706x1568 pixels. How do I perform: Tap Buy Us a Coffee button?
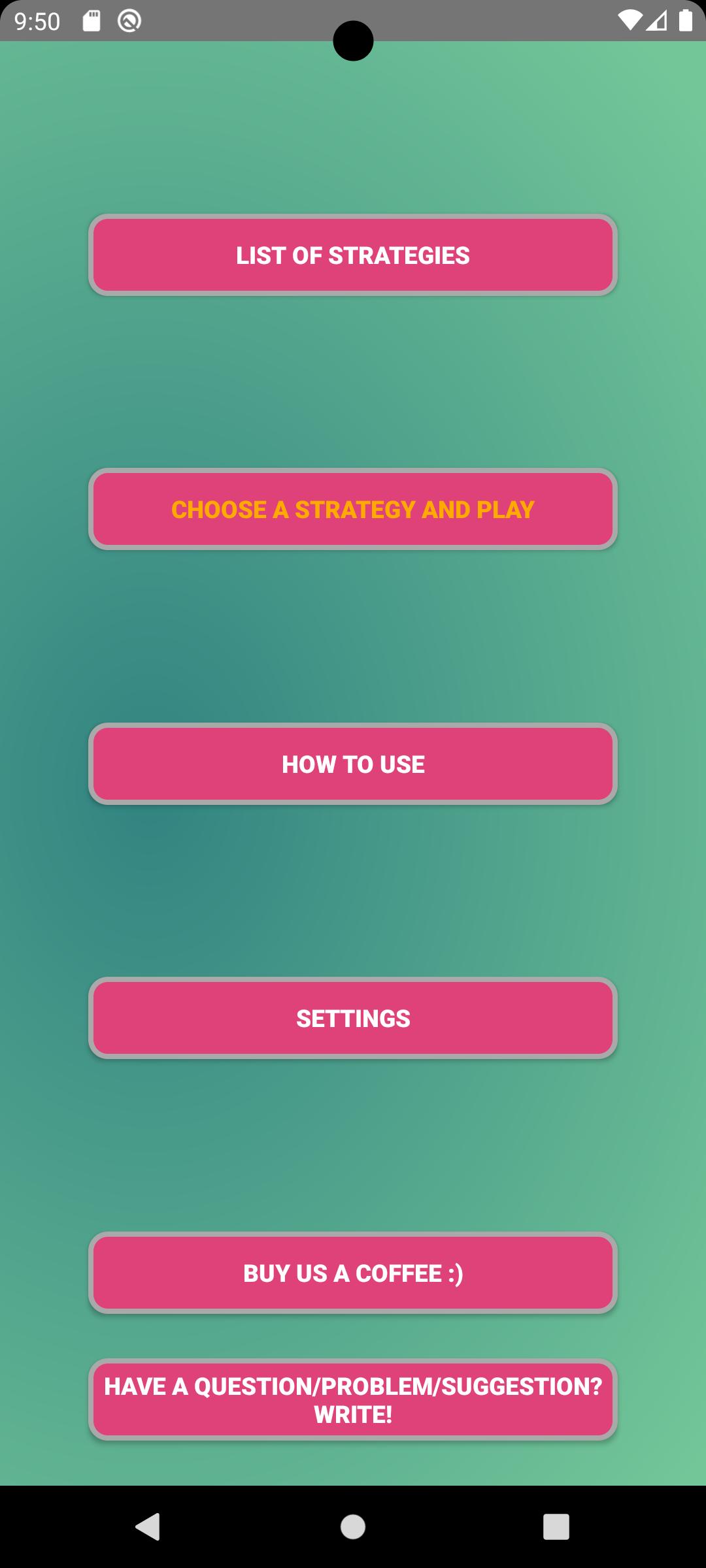[x=353, y=1273]
